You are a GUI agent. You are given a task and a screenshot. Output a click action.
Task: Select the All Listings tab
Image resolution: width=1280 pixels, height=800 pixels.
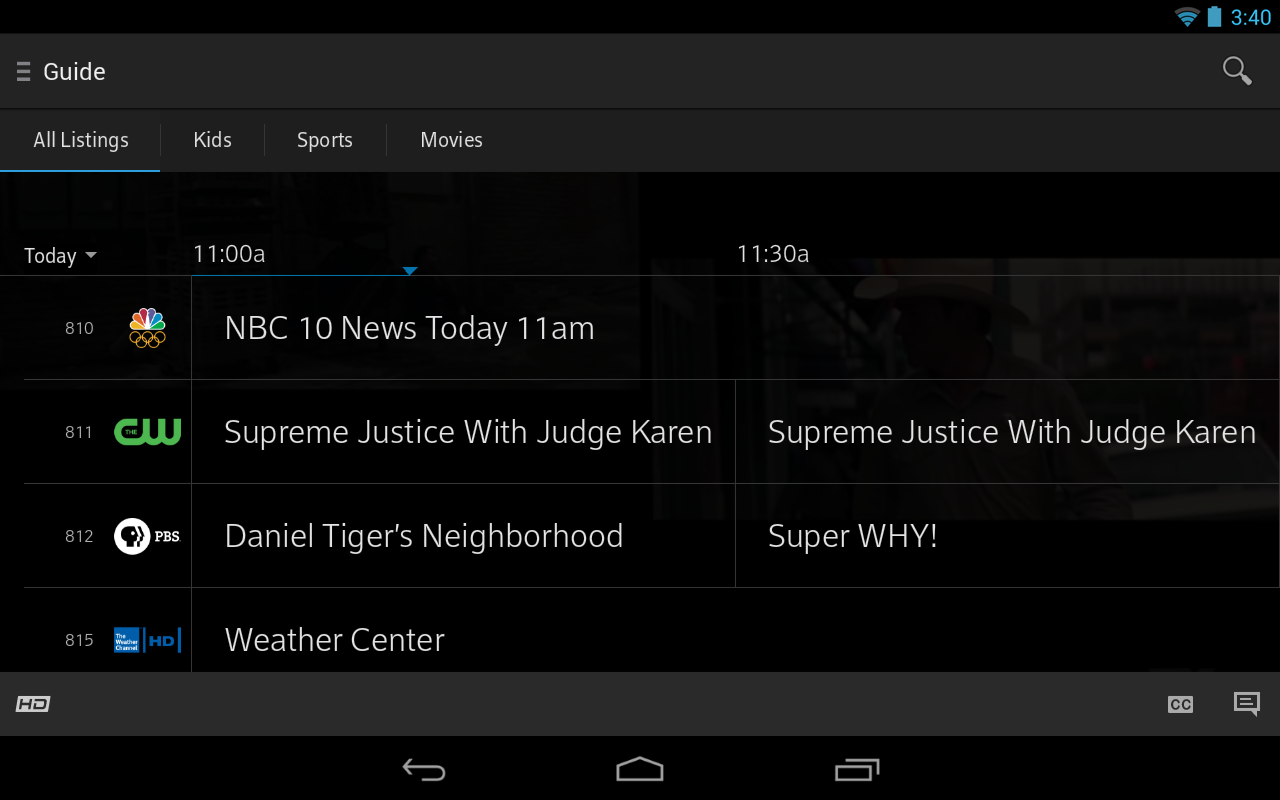point(81,140)
